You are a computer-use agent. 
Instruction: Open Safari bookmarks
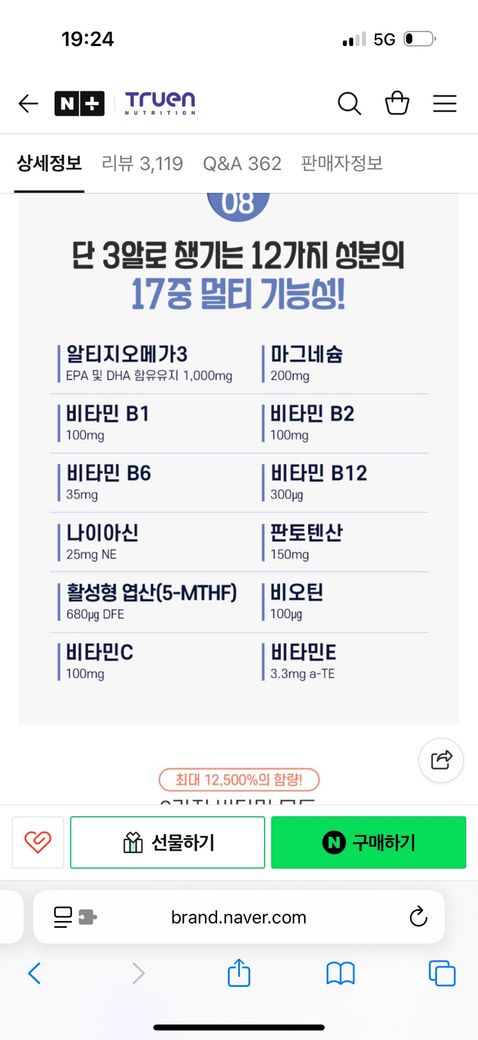[x=341, y=974]
